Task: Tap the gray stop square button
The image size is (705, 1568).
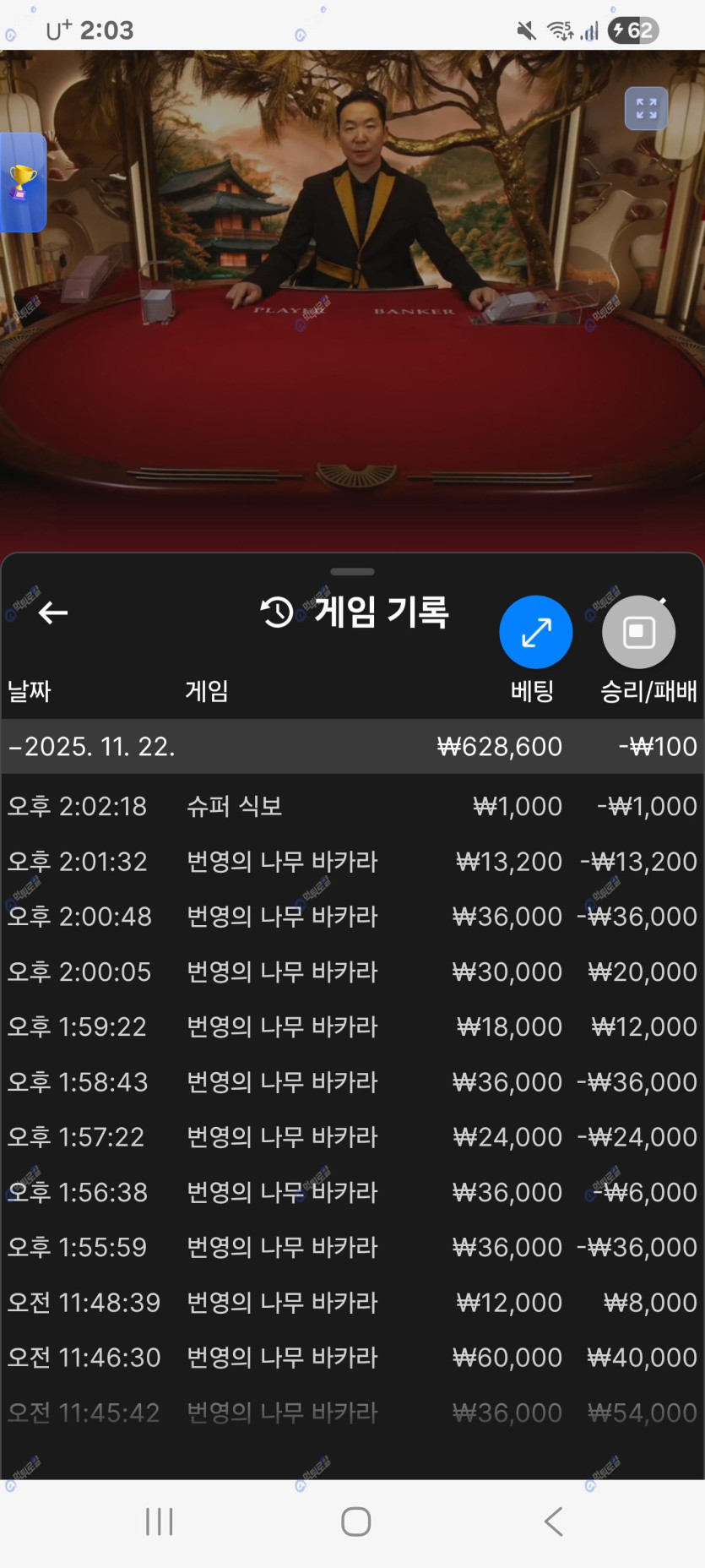Action: pyautogui.click(x=638, y=632)
